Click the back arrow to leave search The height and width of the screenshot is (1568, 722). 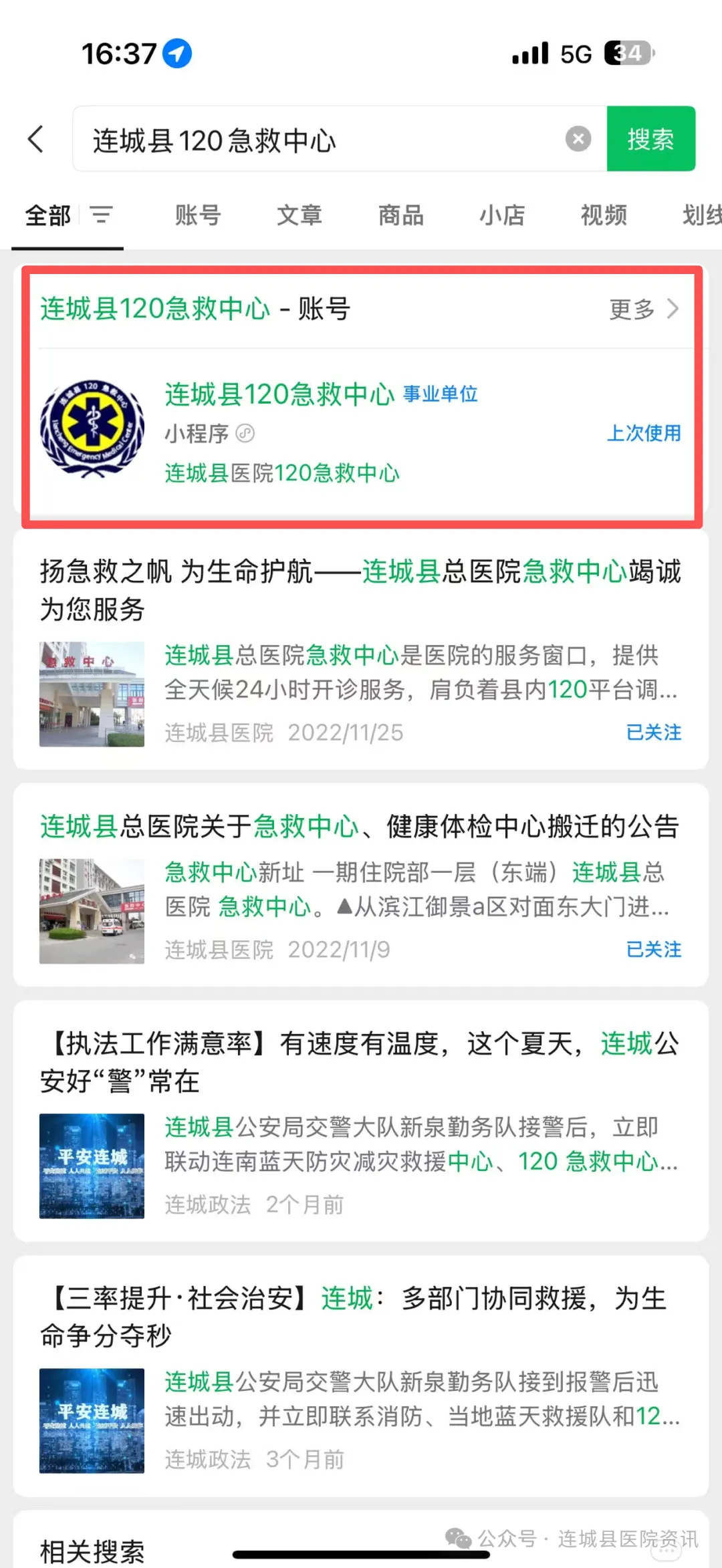tap(37, 139)
